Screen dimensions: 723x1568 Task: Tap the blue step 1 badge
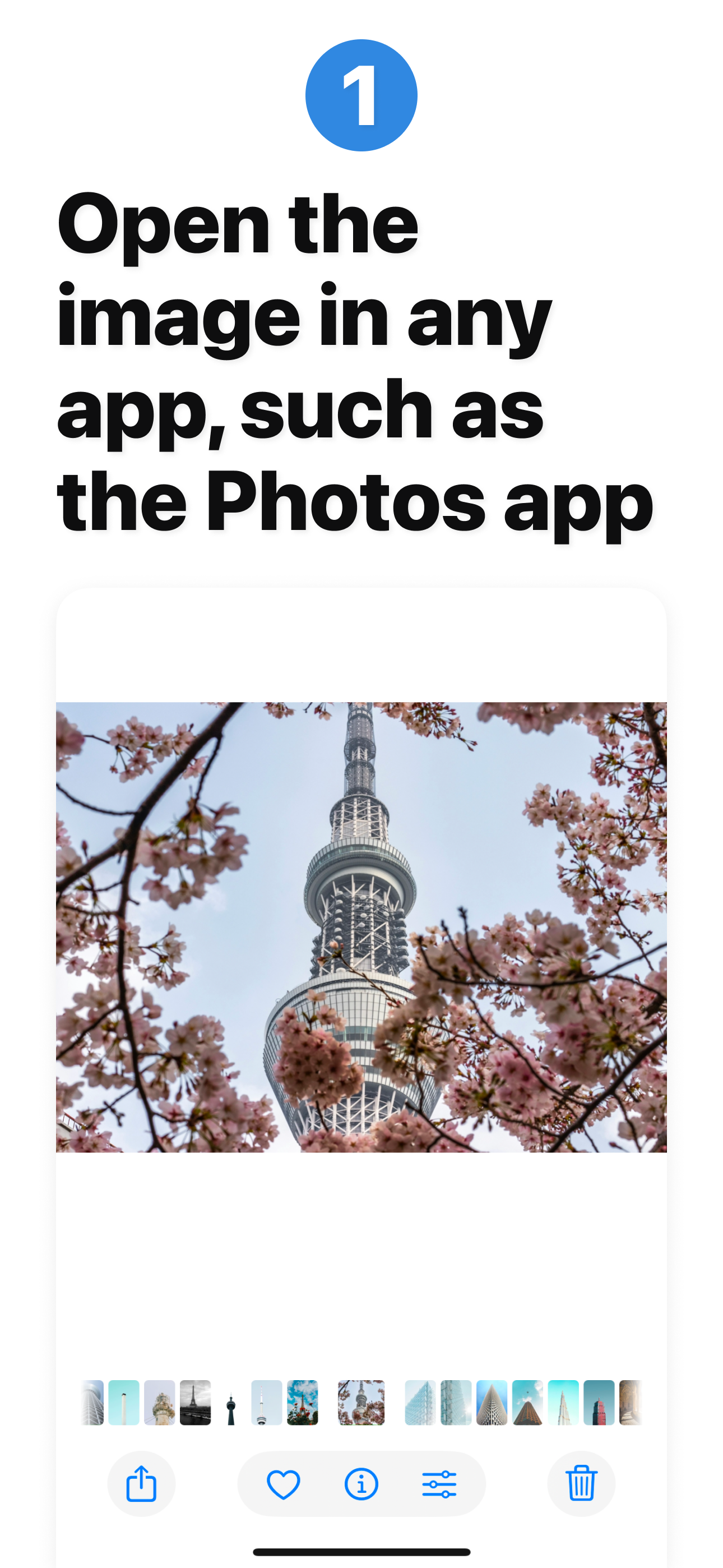point(361,94)
